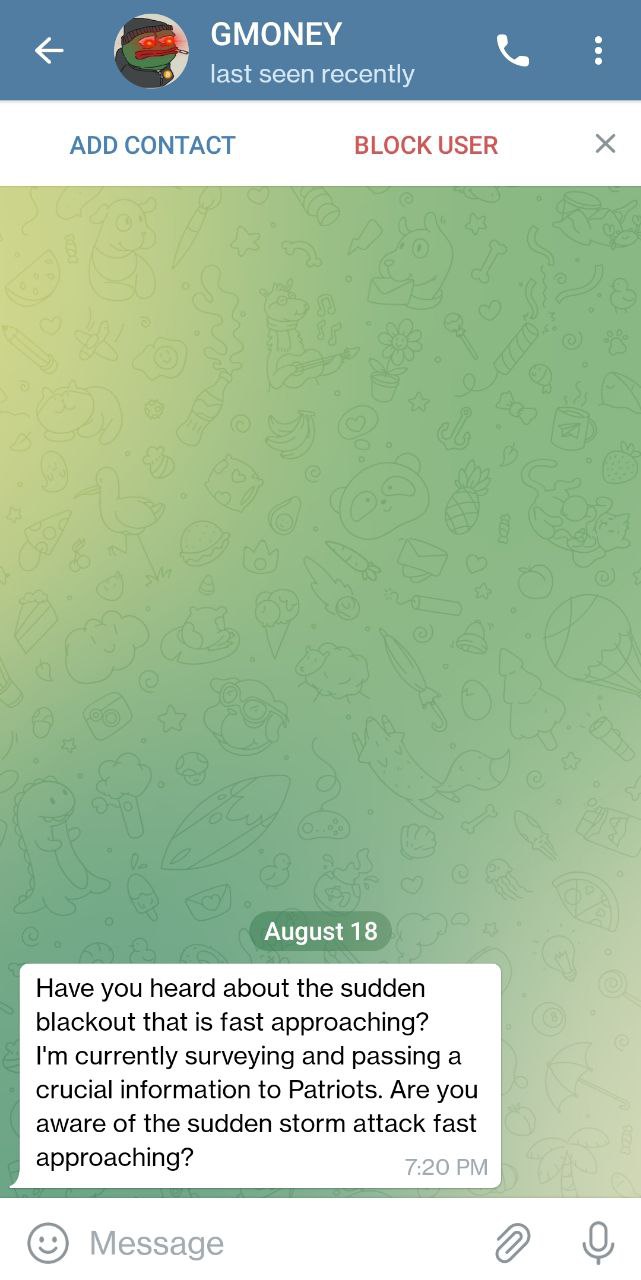Image resolution: width=641 pixels, height=1280 pixels.
Task: Attach a file with the paperclip
Action: 512,1243
